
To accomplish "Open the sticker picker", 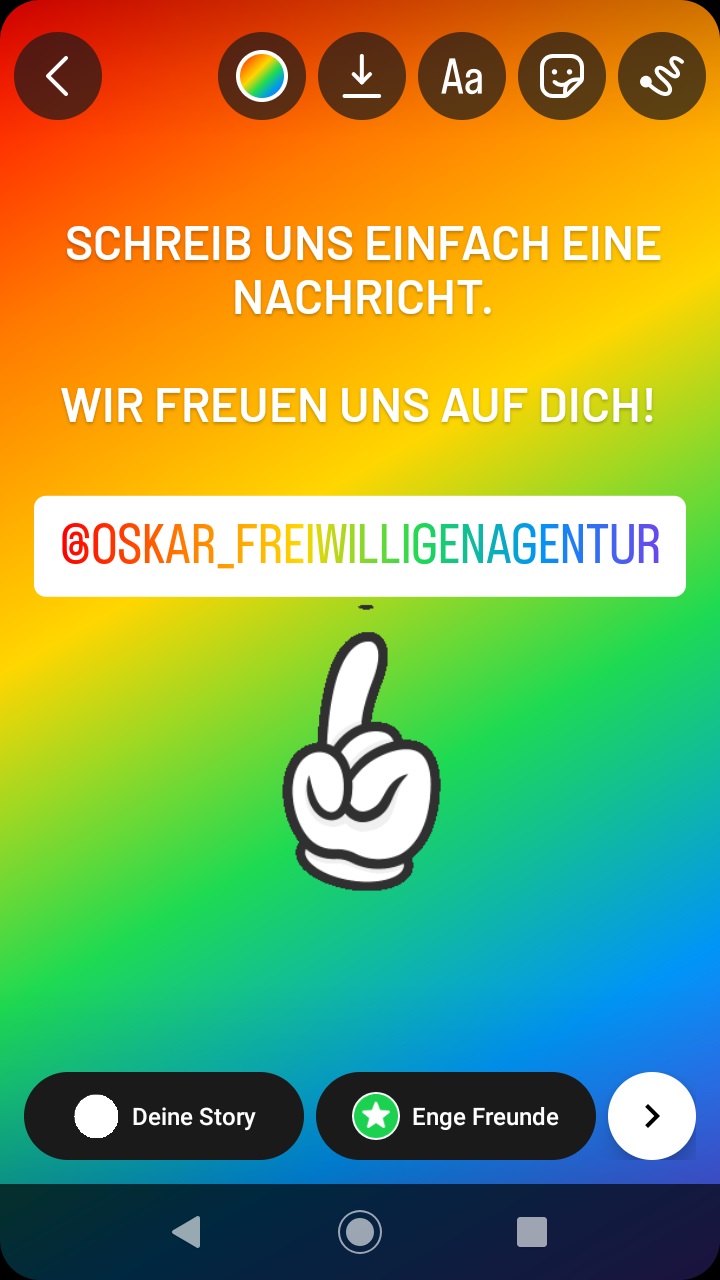I will pos(562,76).
